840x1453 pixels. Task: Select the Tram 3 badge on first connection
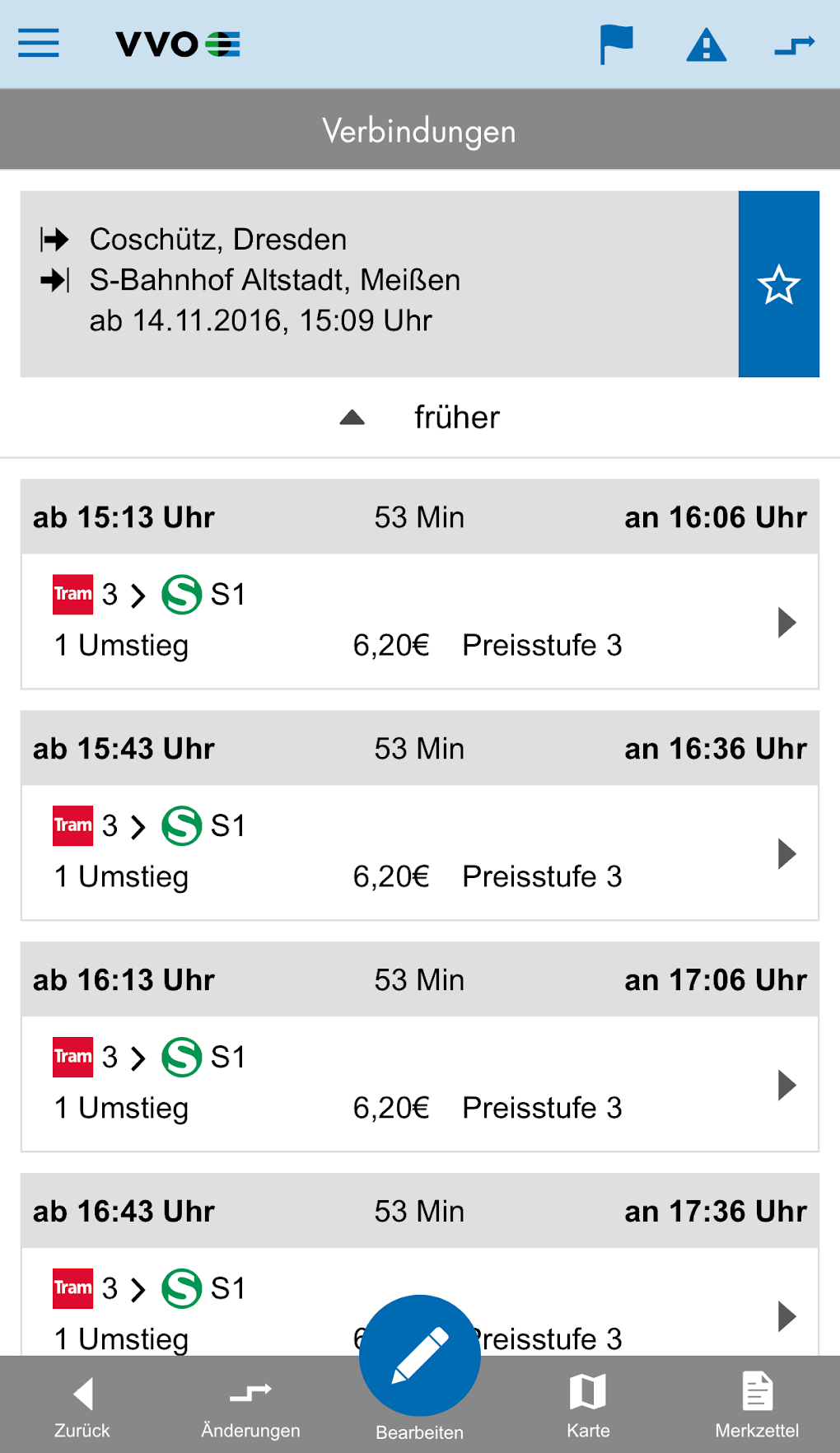tap(72, 594)
